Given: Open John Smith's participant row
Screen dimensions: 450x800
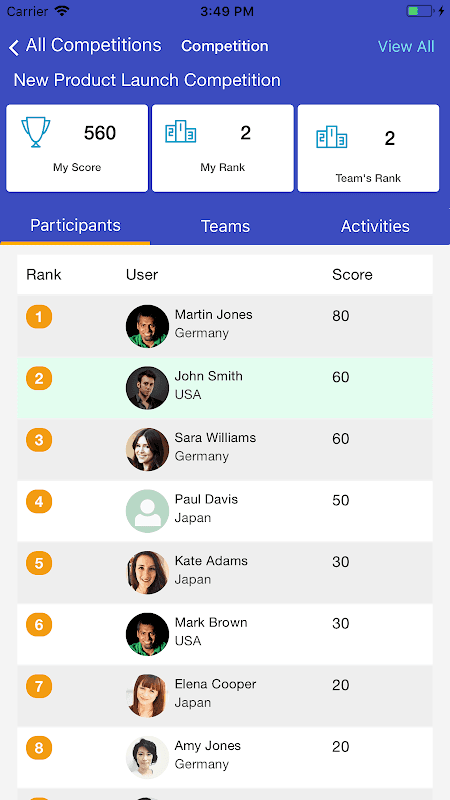Looking at the screenshot, I should coord(225,388).
